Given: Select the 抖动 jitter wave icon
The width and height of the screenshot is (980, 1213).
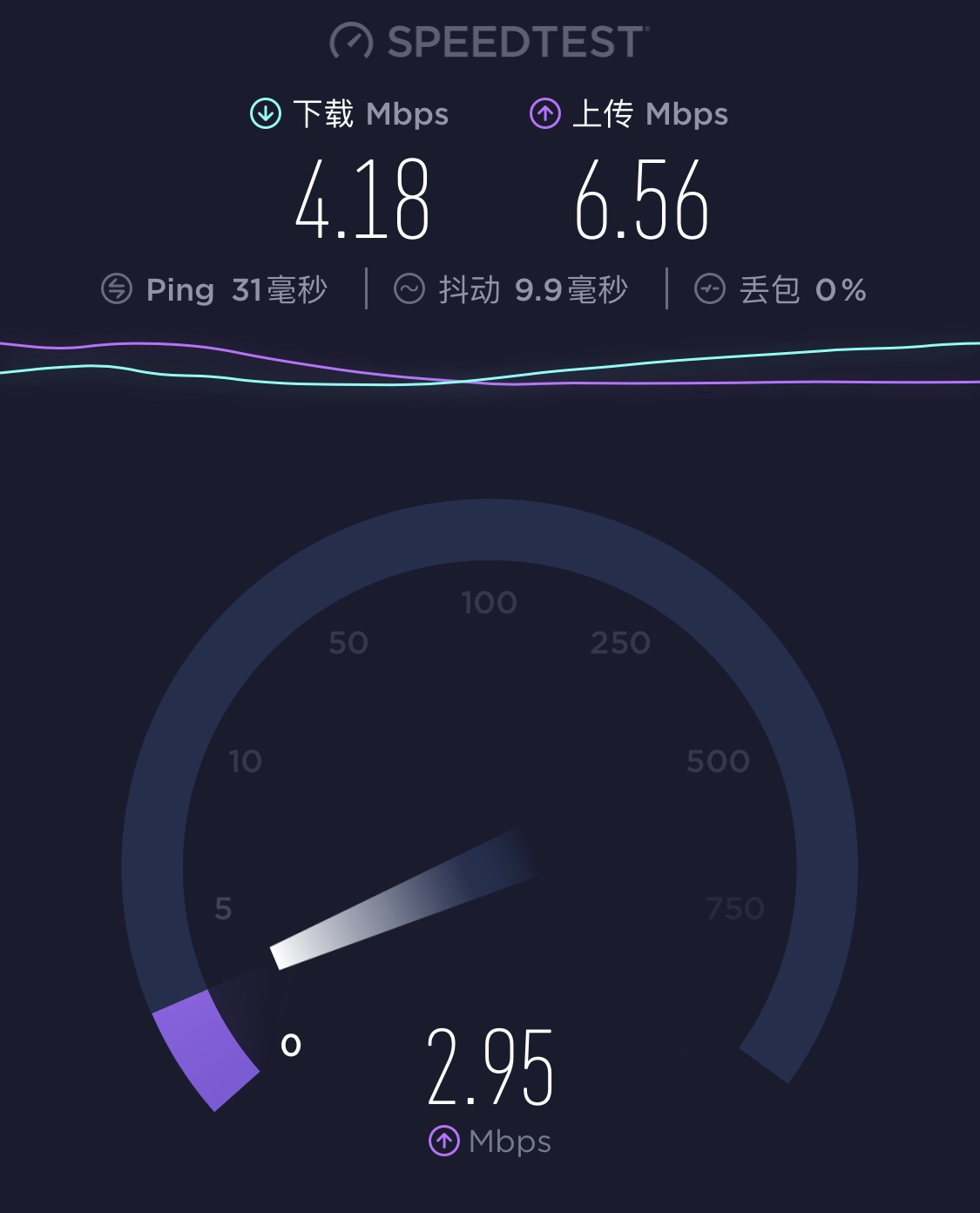Looking at the screenshot, I should pyautogui.click(x=410, y=288).
